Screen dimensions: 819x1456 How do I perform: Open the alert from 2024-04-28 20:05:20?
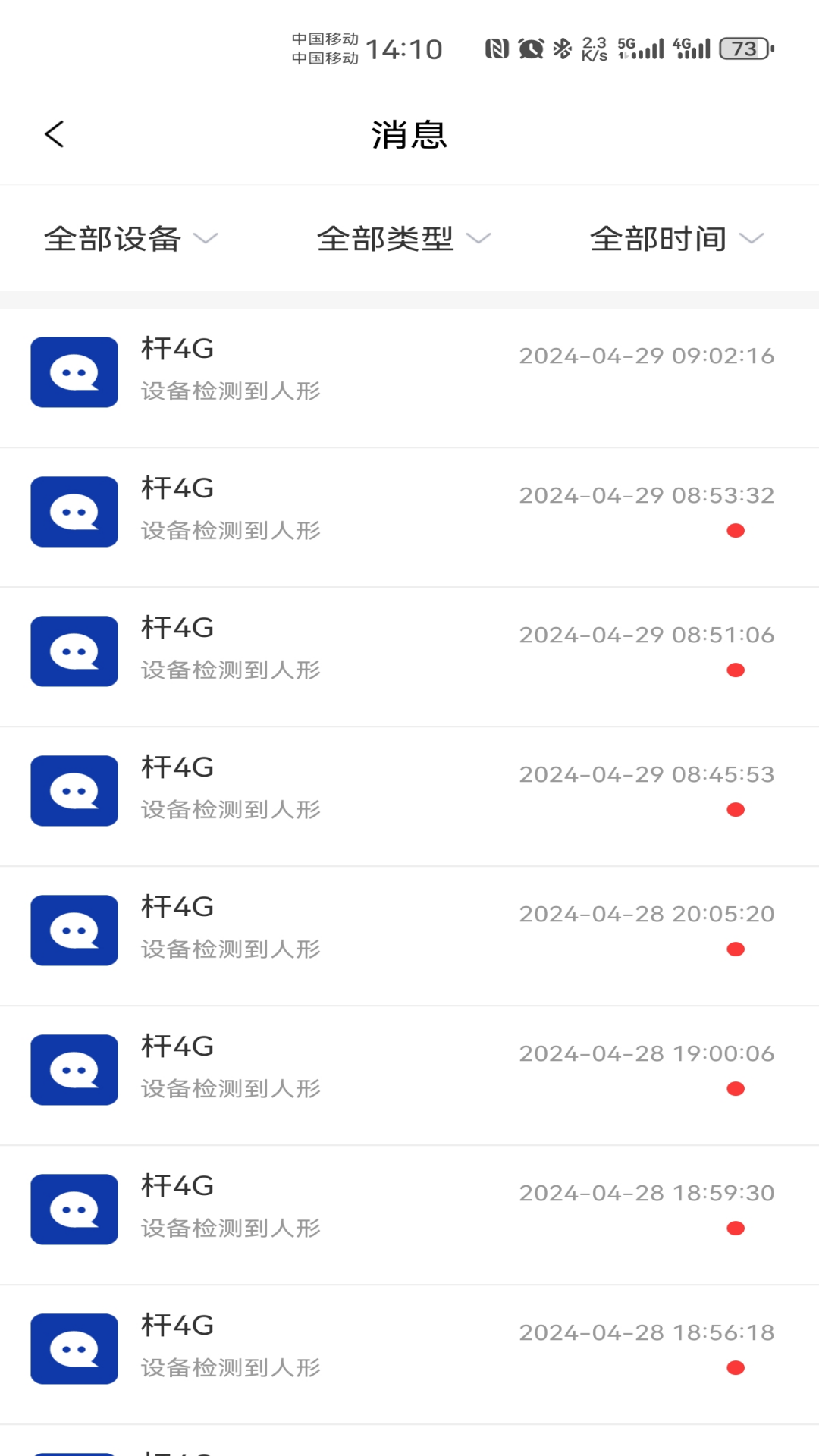point(409,930)
